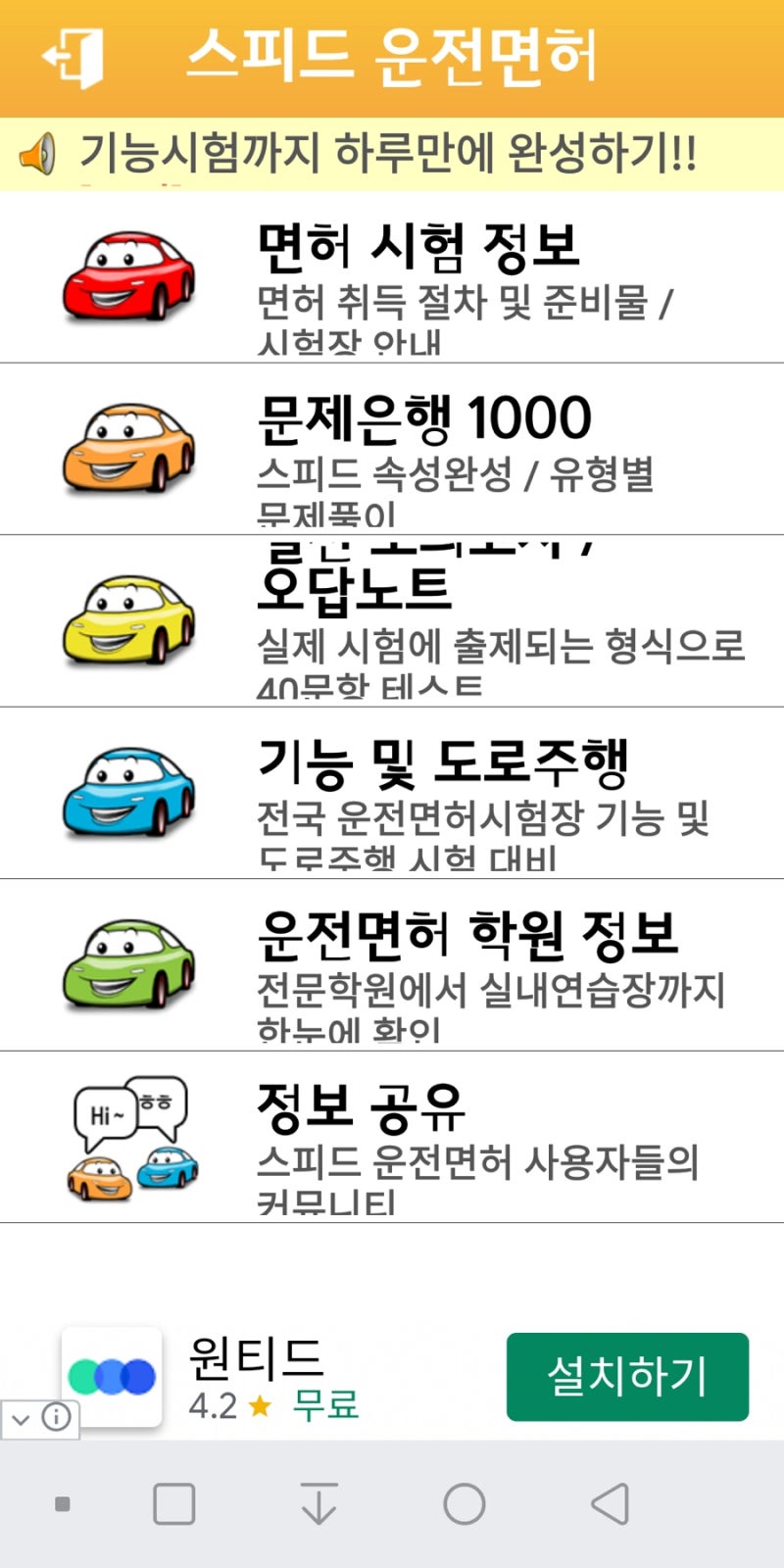
Task: Open 면허 시험 정보 menu
Action: coord(392,277)
